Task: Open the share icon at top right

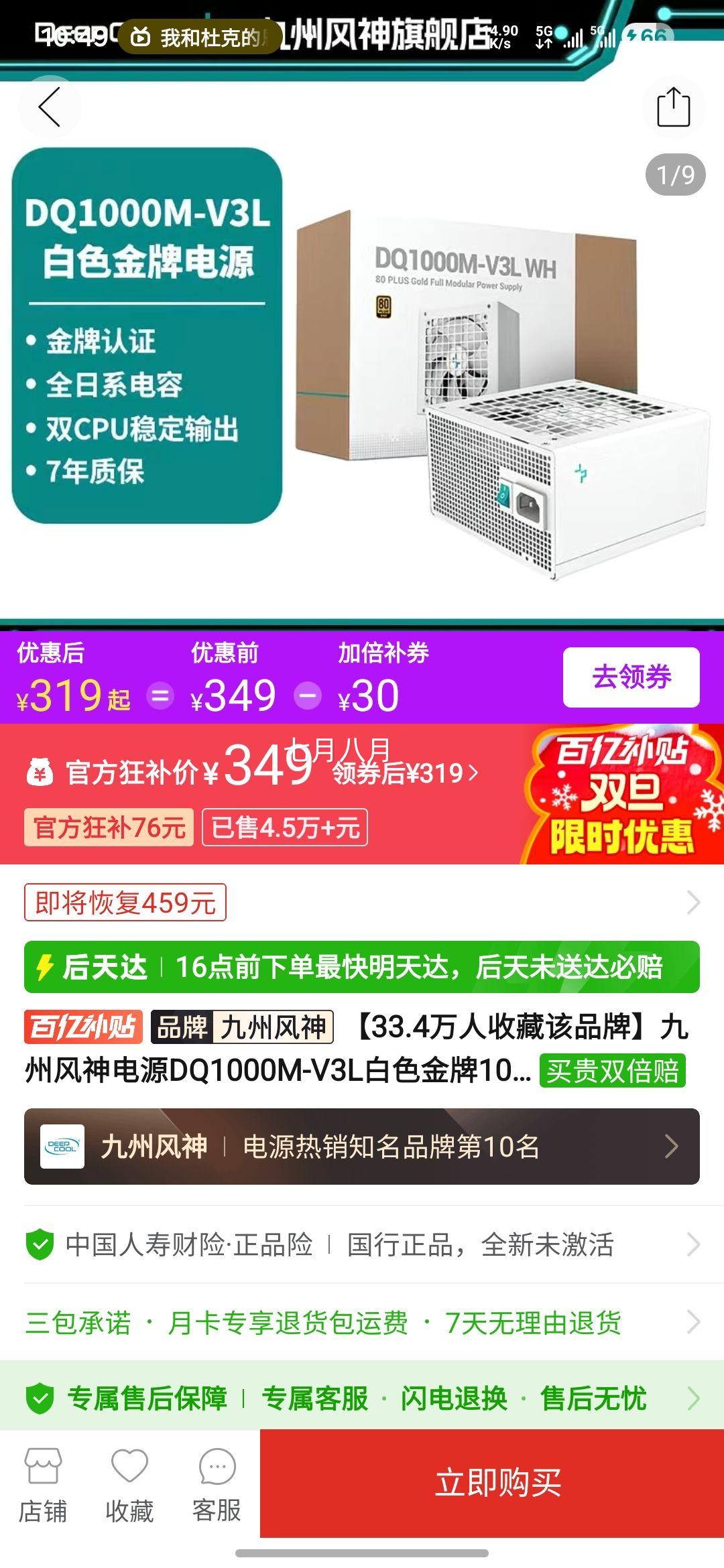Action: 673,107
